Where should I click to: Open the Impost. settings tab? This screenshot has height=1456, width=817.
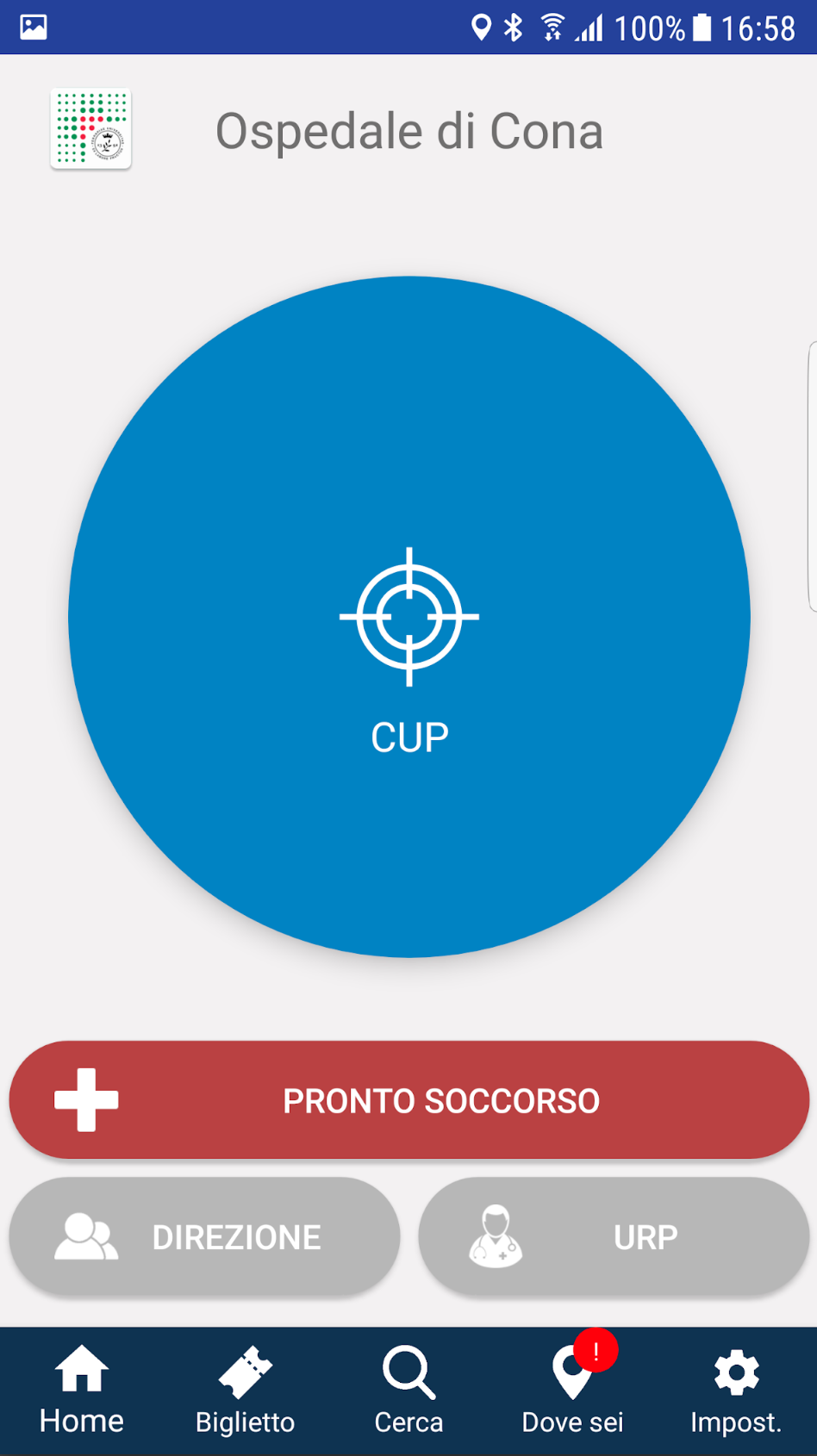point(736,1391)
